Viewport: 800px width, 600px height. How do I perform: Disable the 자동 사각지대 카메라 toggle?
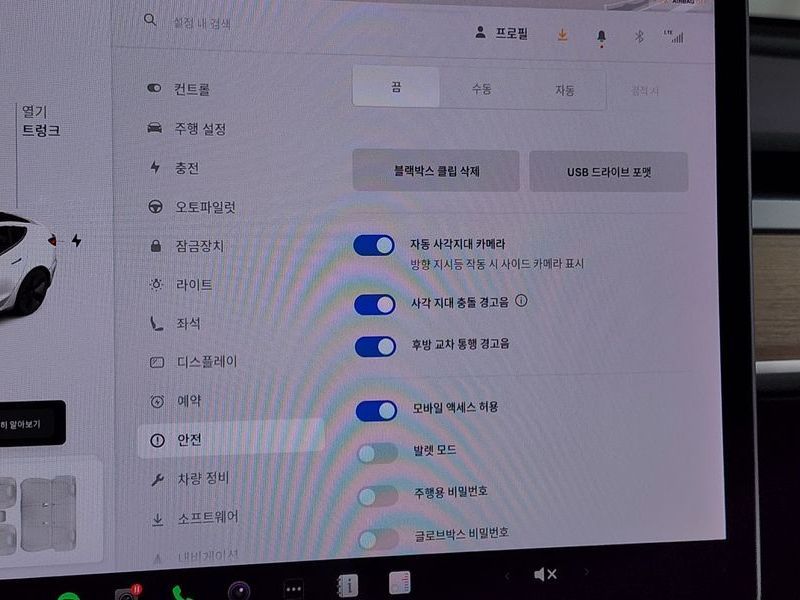pos(375,245)
